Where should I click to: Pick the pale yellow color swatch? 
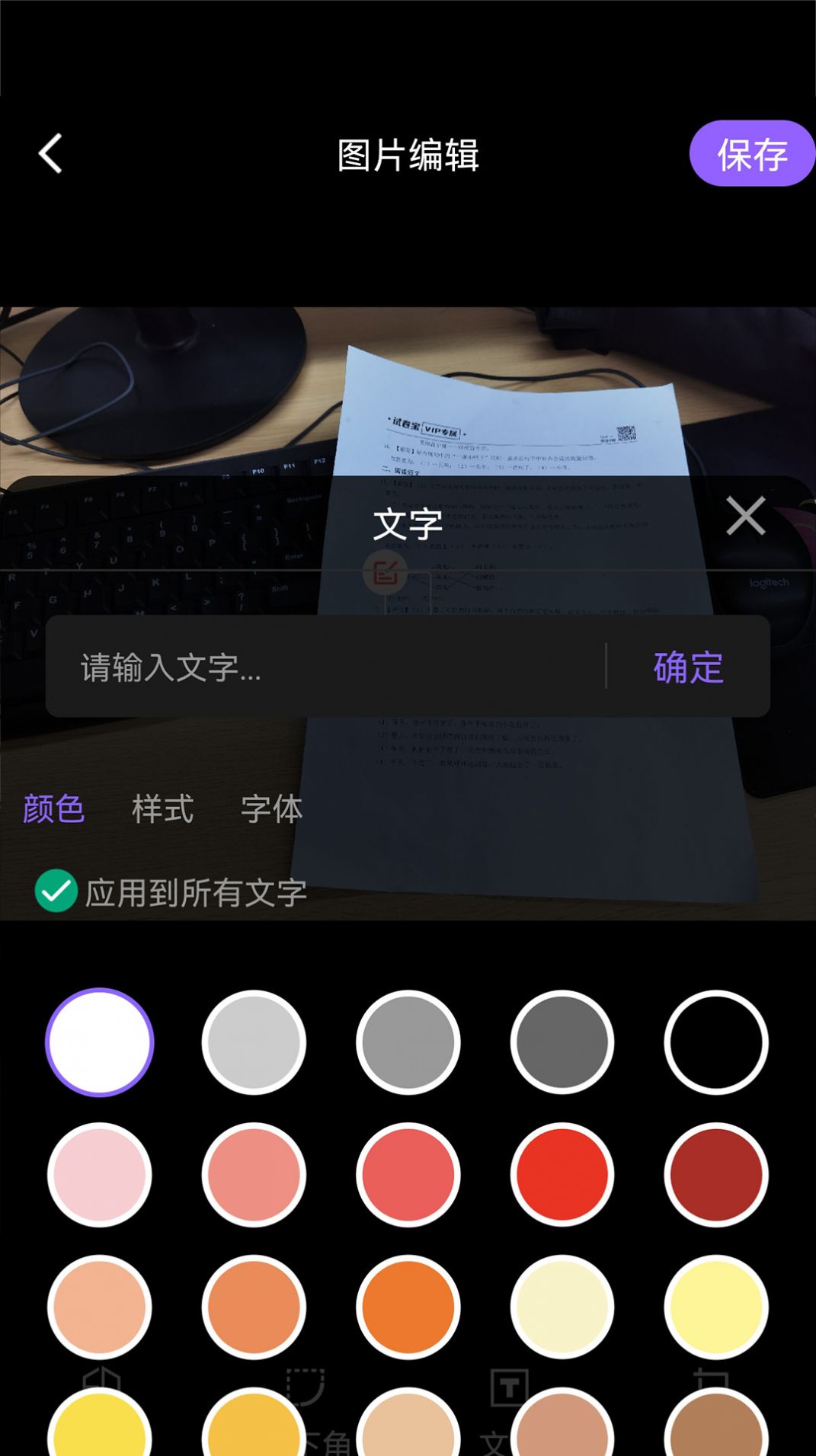pos(715,1307)
